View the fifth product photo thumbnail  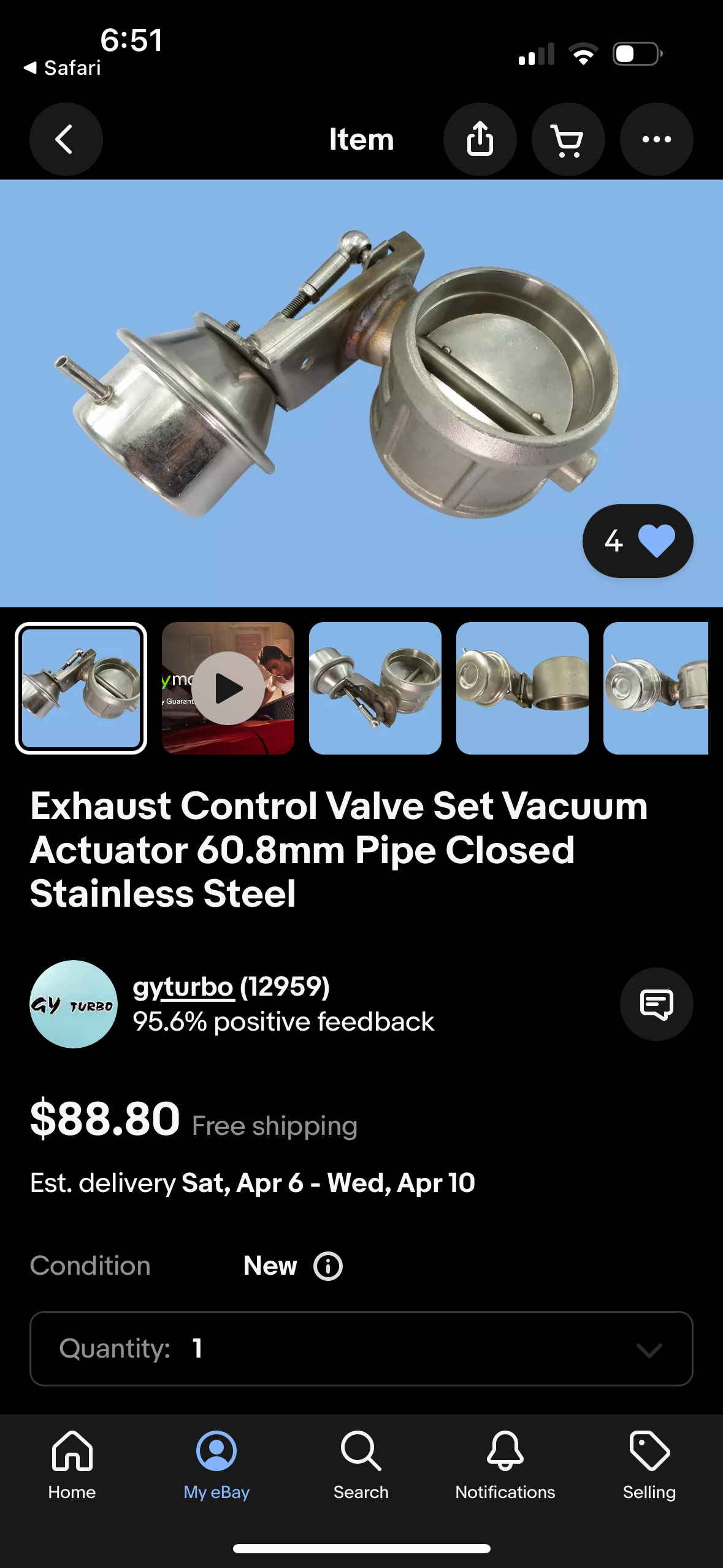656,688
